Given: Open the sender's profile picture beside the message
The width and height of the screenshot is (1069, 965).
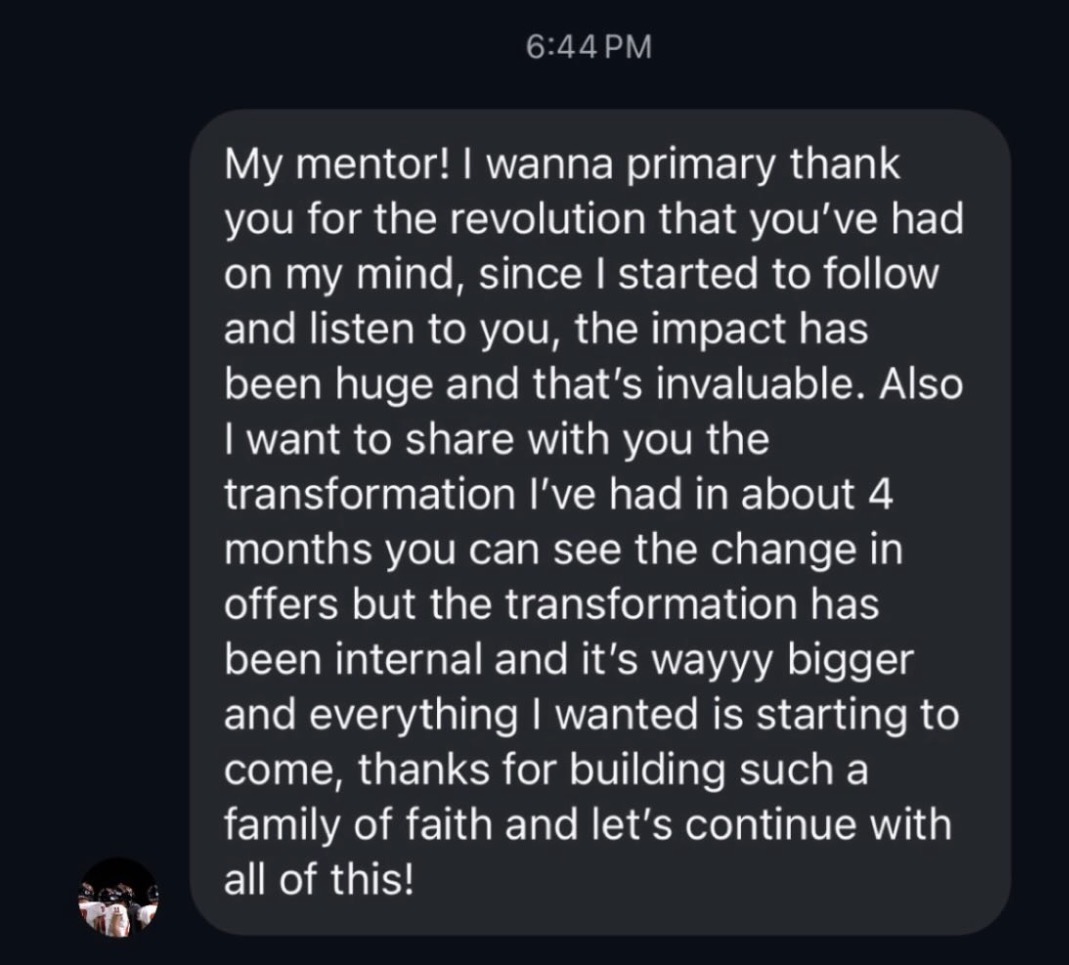Looking at the screenshot, I should coord(119,896).
